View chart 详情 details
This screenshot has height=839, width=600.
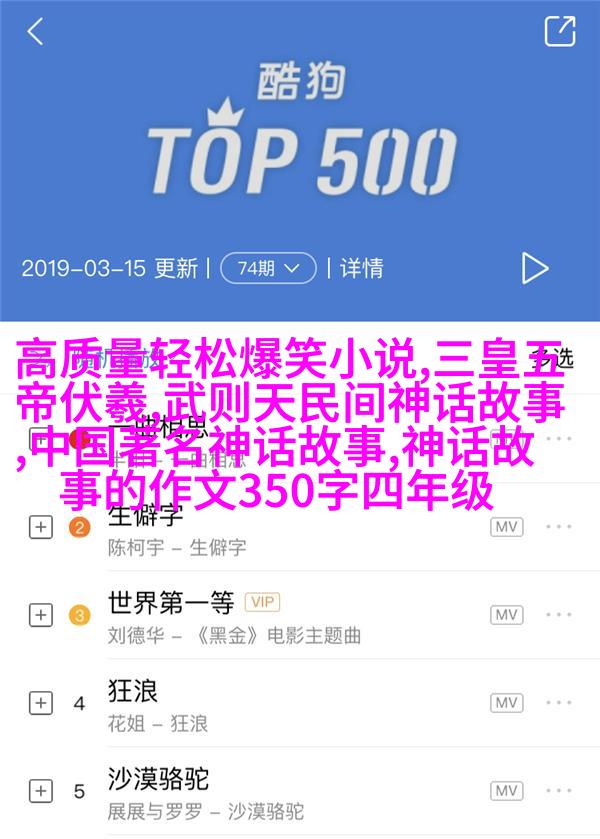tap(361, 268)
